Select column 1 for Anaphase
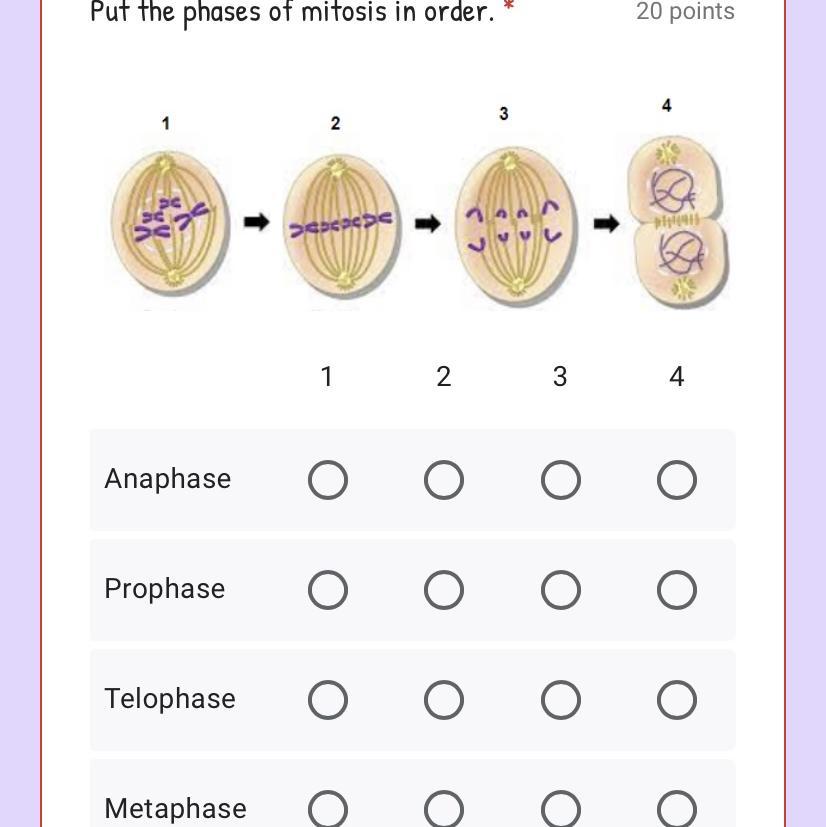The height and width of the screenshot is (827, 826). [x=328, y=480]
